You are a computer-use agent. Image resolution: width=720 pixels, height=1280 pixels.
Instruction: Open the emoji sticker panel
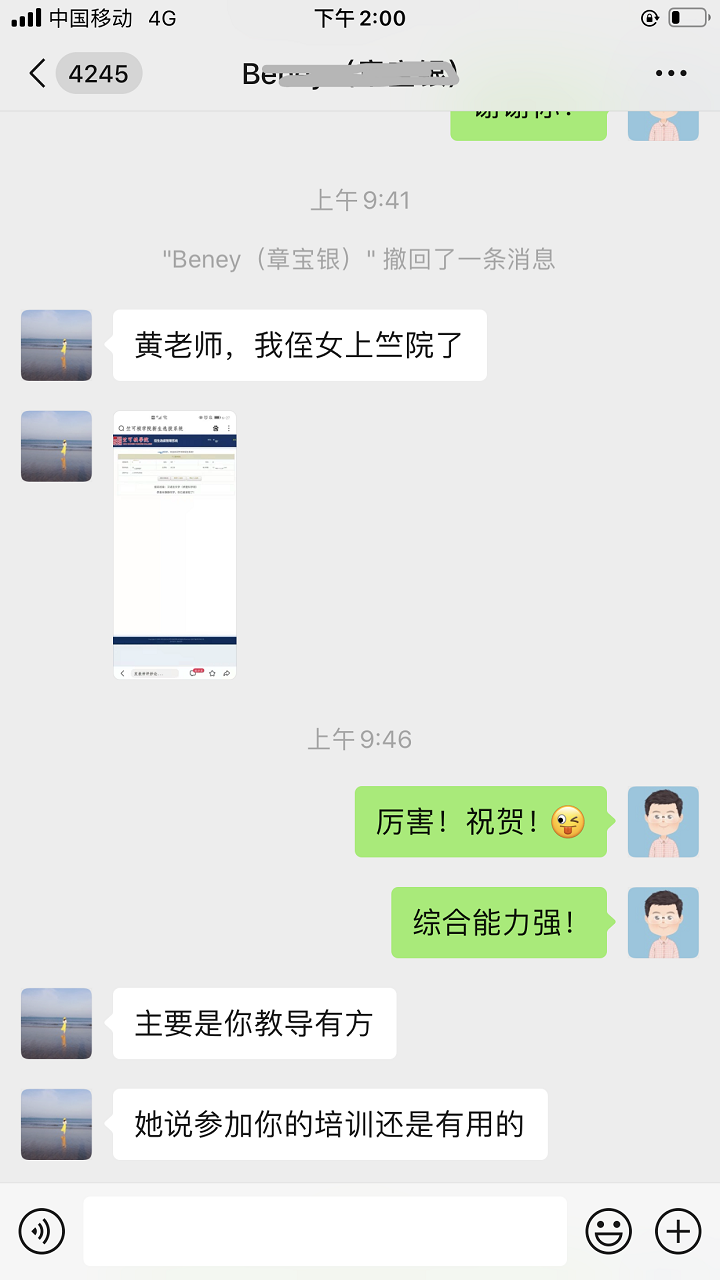(x=608, y=1230)
